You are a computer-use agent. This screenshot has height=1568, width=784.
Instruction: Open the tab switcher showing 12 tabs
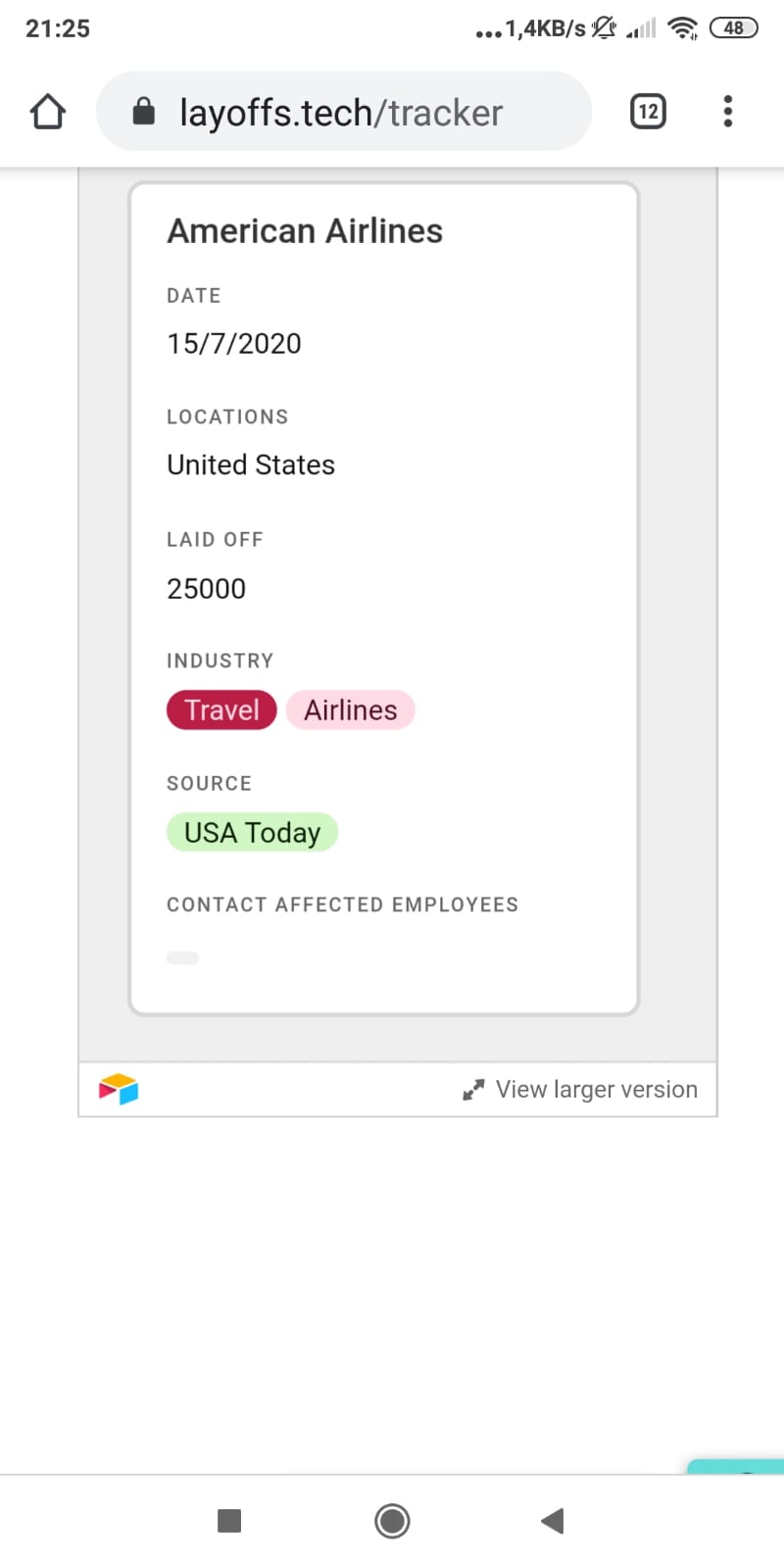[x=647, y=112]
